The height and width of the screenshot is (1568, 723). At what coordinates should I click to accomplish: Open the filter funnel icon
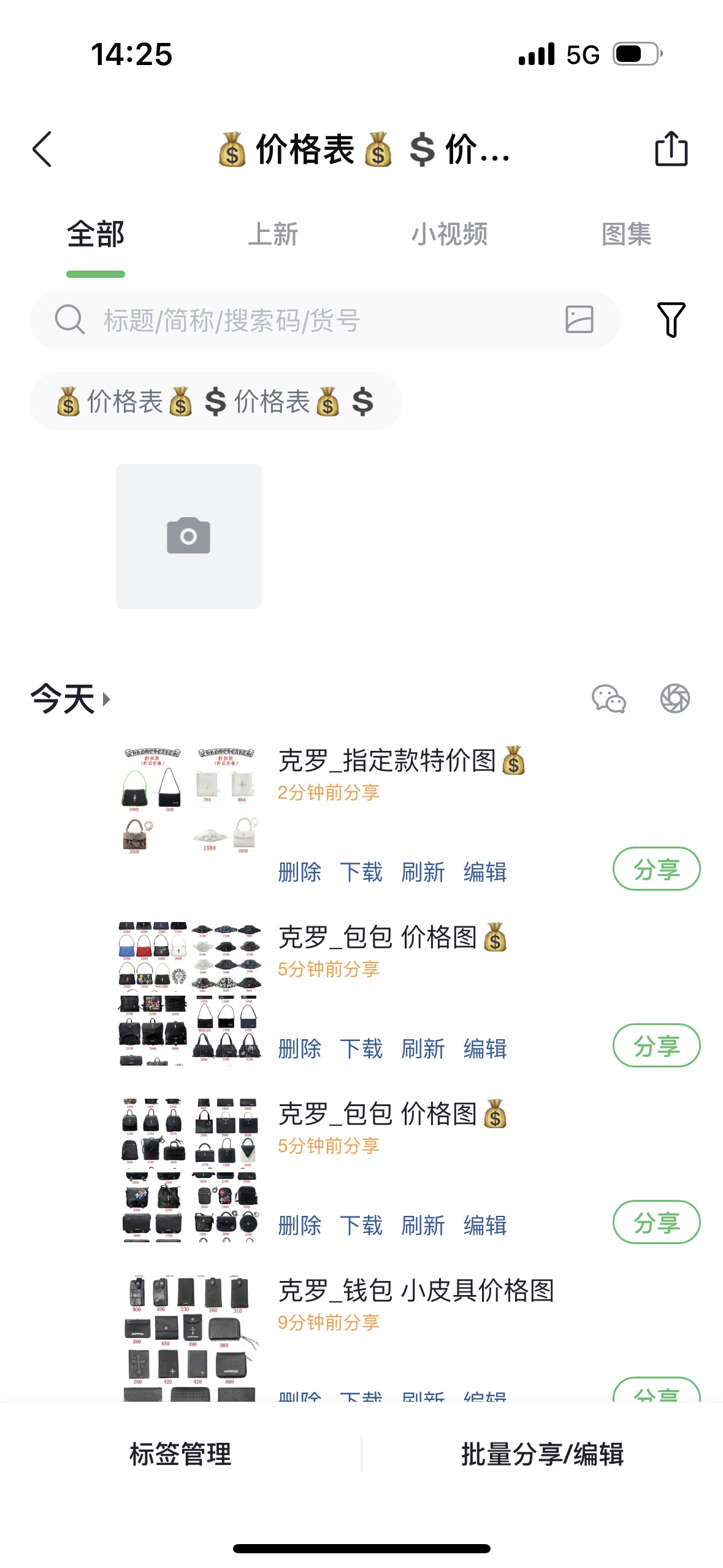671,320
